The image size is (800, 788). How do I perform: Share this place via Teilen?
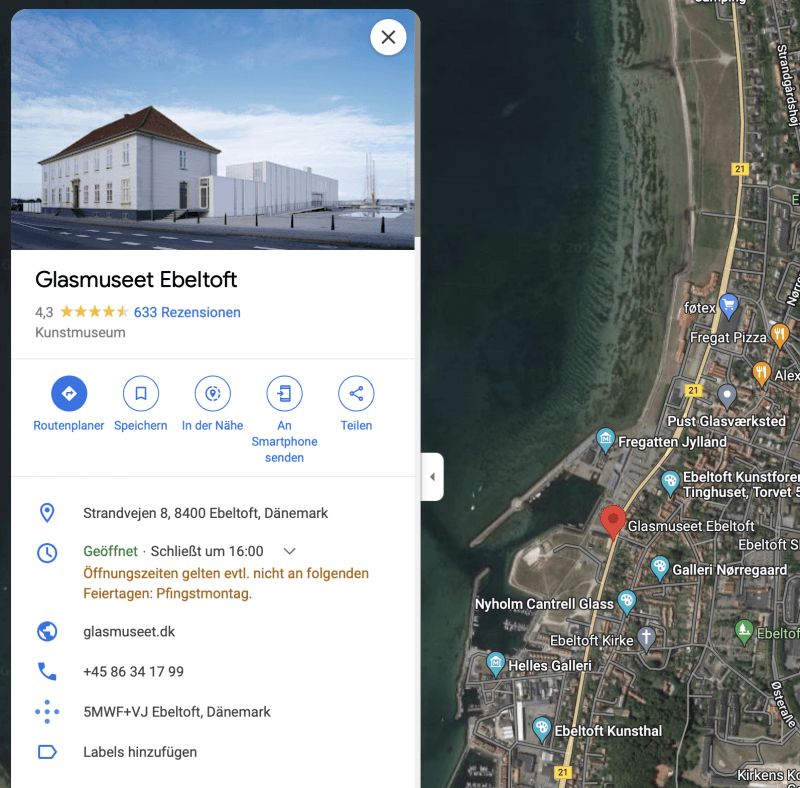[356, 394]
